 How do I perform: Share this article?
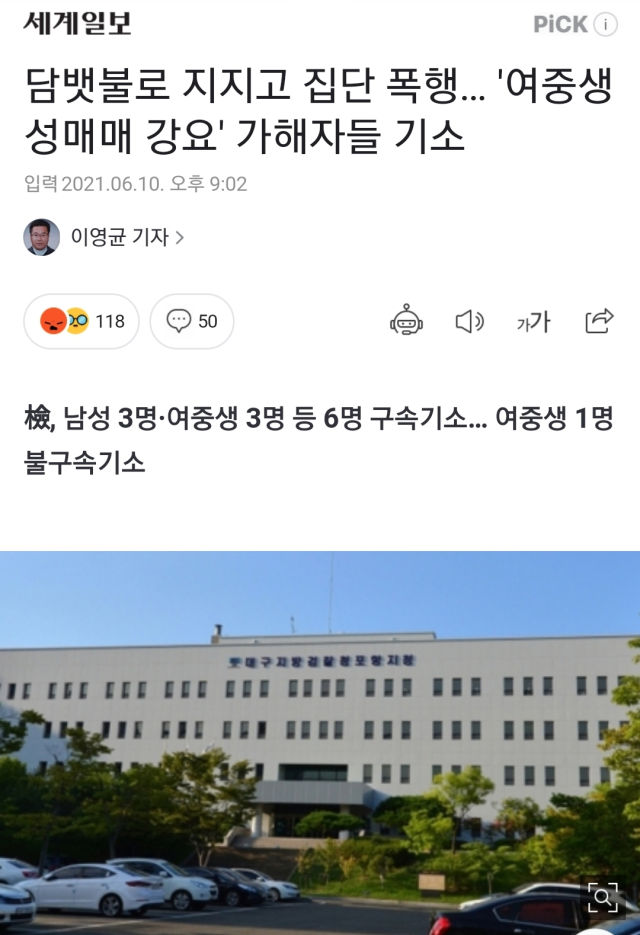point(598,321)
